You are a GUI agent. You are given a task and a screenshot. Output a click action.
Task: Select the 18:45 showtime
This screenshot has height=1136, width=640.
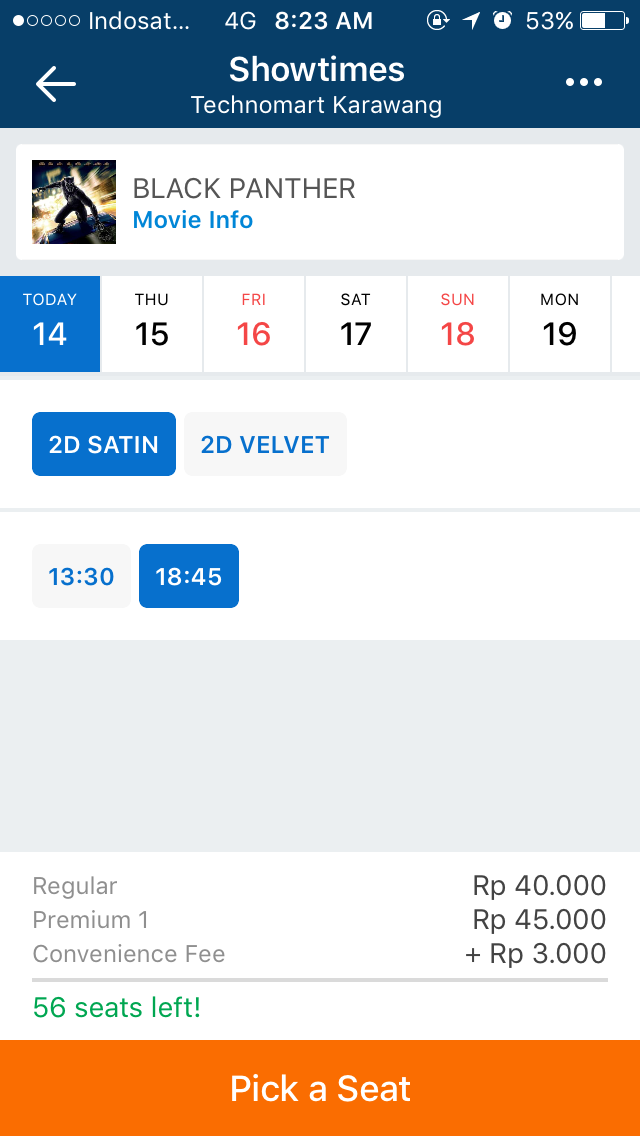pyautogui.click(x=189, y=576)
